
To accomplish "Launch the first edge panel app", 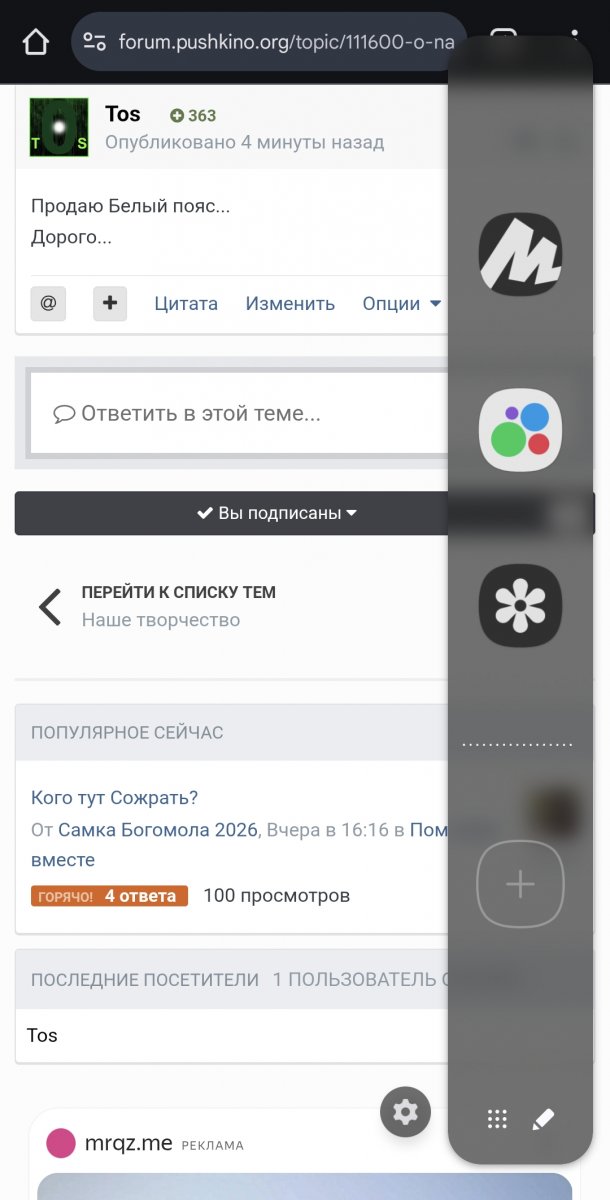I will point(520,254).
